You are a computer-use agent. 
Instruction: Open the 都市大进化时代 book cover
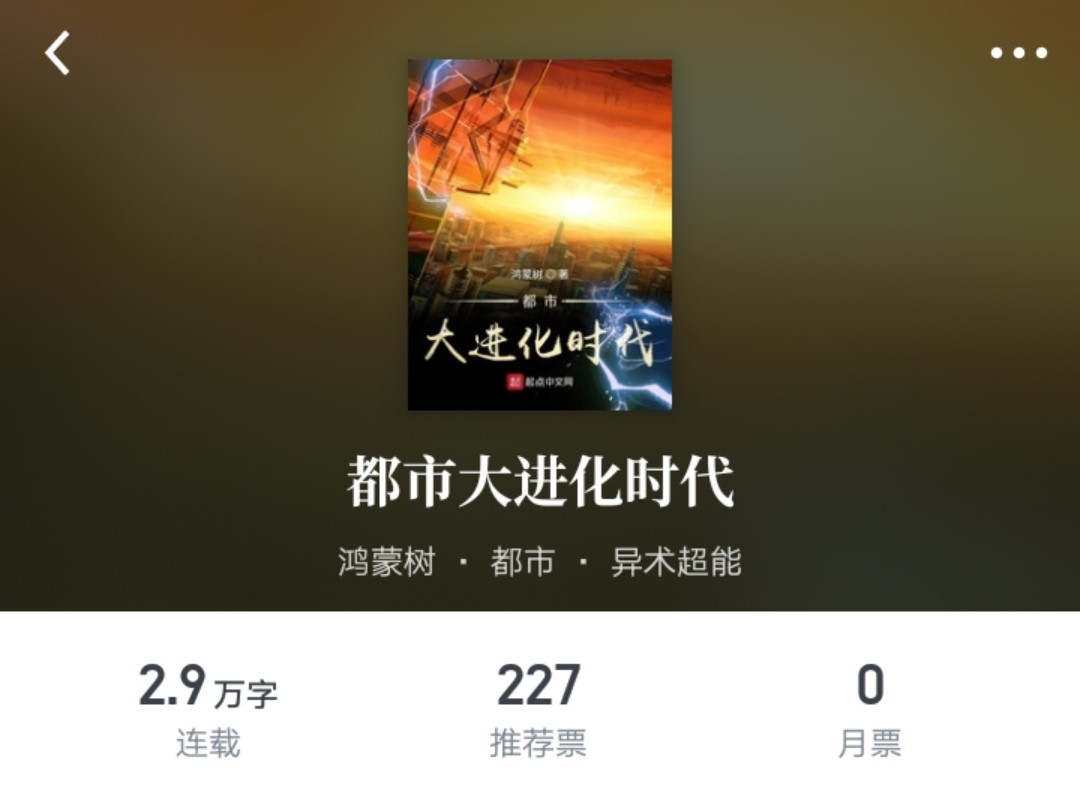540,235
